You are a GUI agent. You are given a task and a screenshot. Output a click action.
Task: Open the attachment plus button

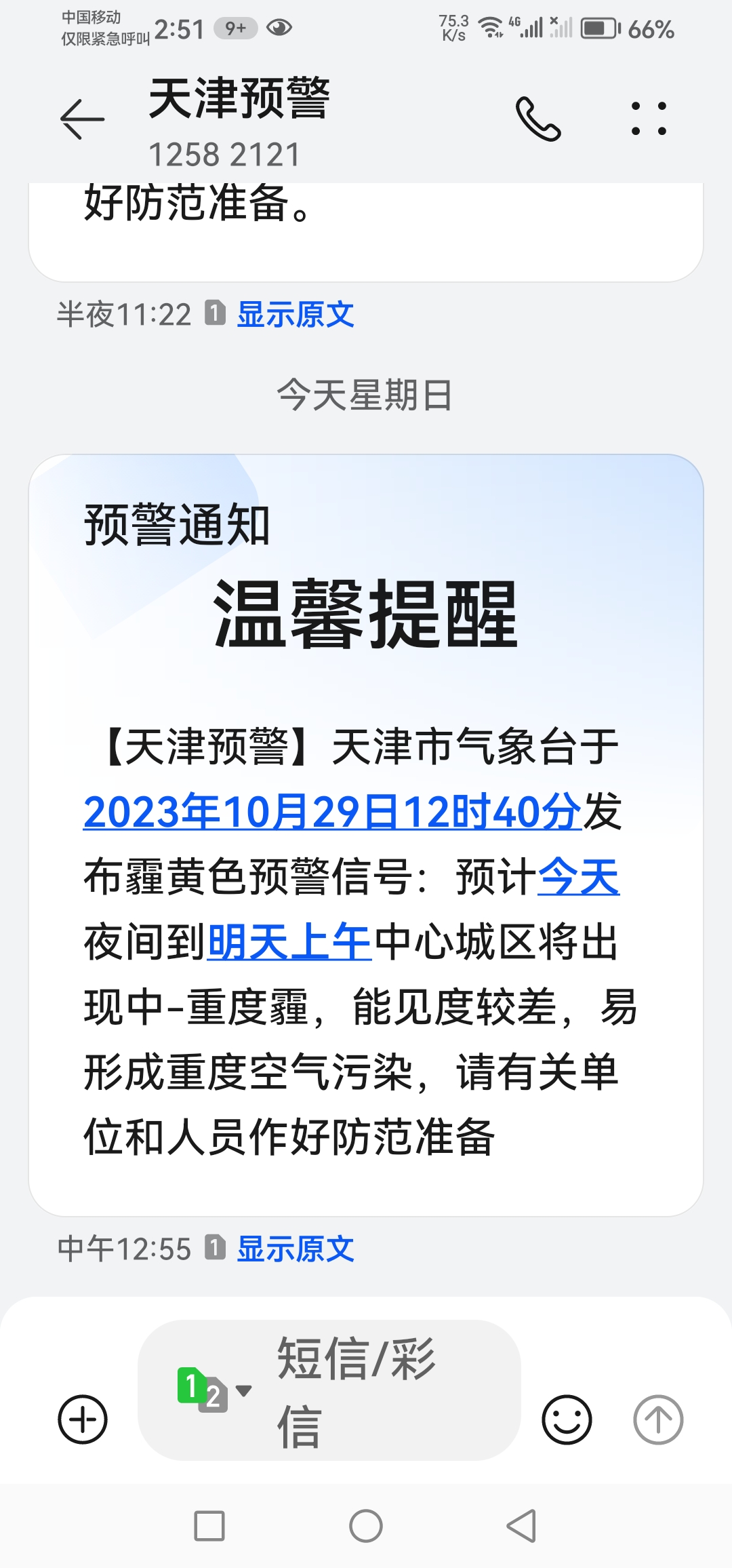[83, 1419]
